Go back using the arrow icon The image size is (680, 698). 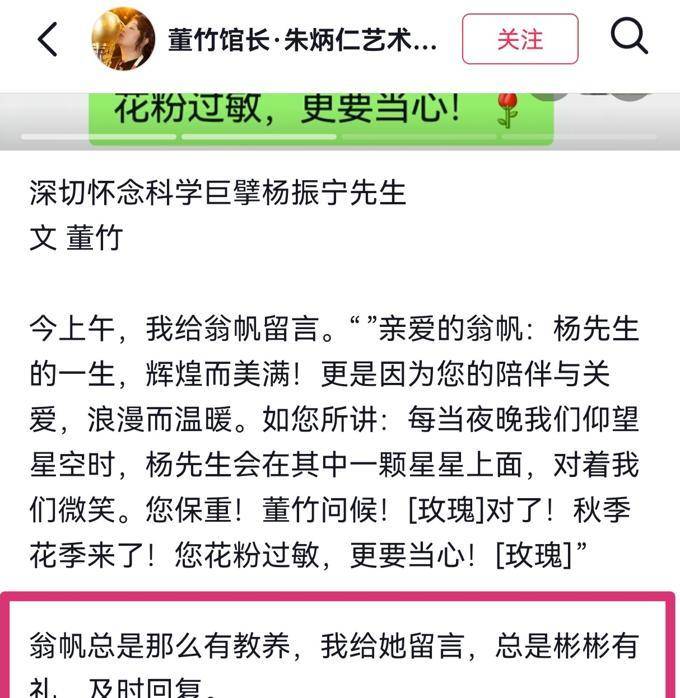tap(47, 39)
